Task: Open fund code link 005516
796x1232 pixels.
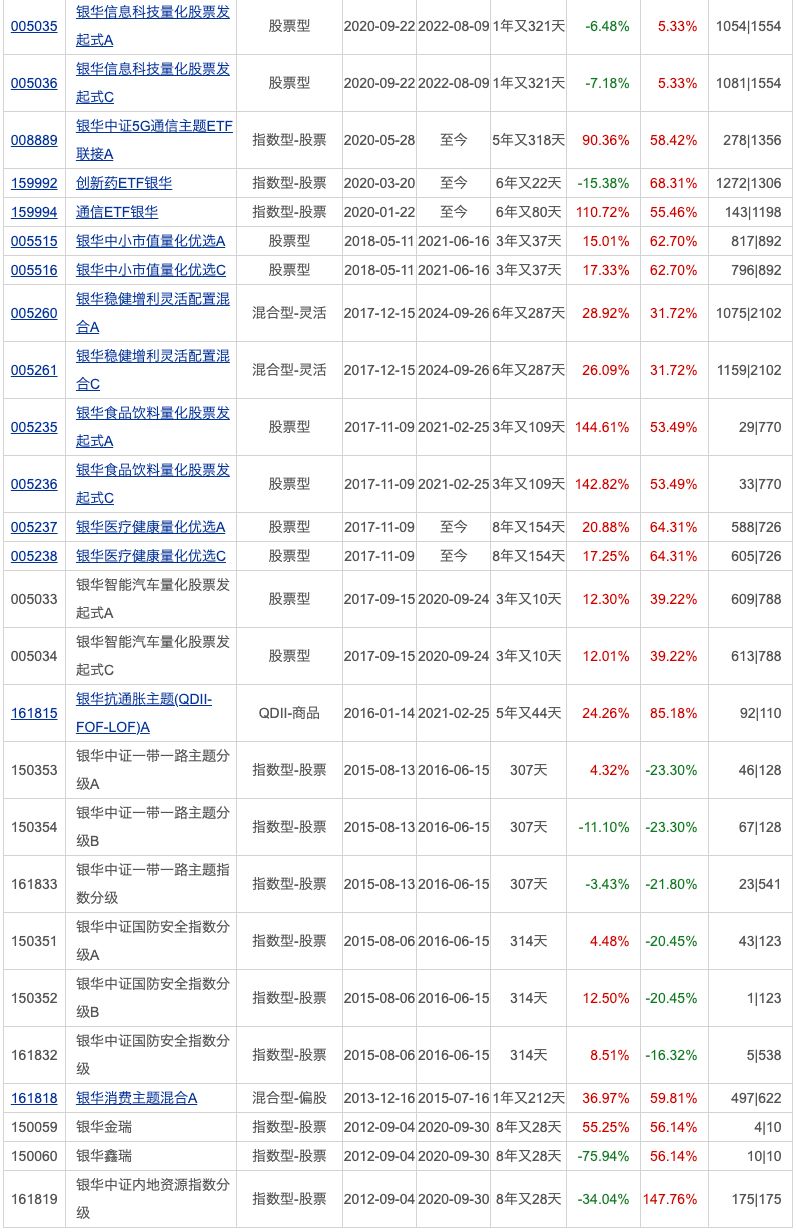Action: [x=31, y=268]
